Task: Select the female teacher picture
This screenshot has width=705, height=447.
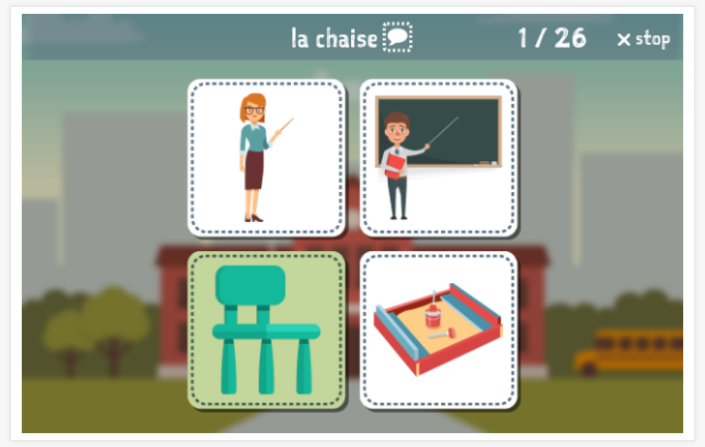Action: 266,157
